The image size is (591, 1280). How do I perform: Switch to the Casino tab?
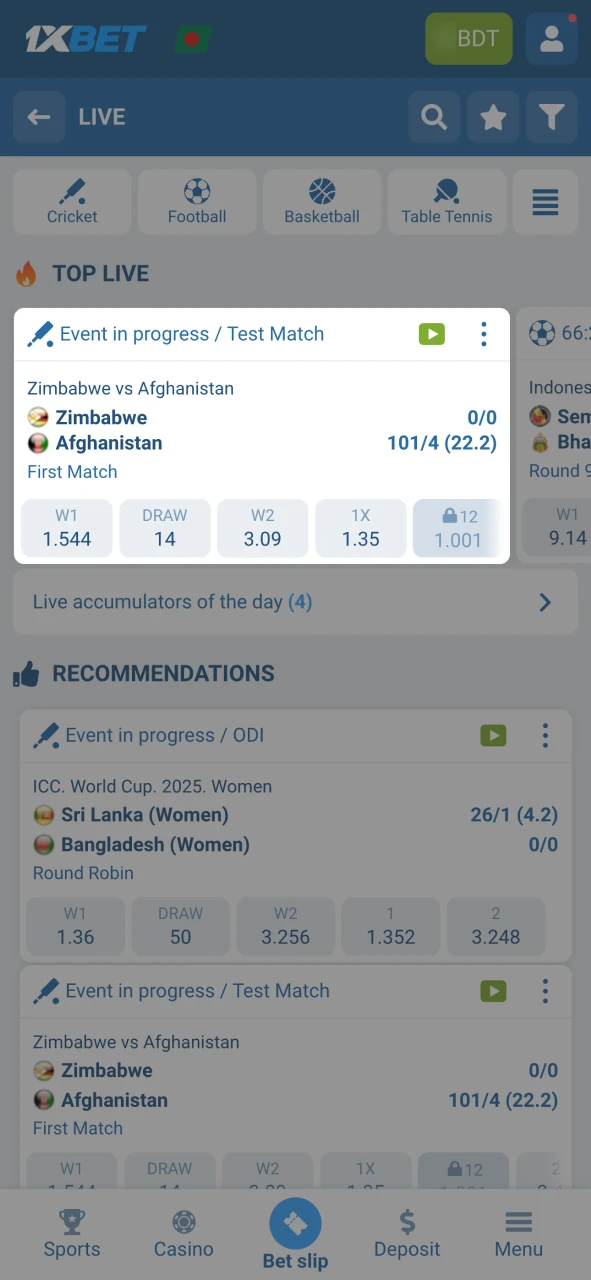(x=183, y=1234)
